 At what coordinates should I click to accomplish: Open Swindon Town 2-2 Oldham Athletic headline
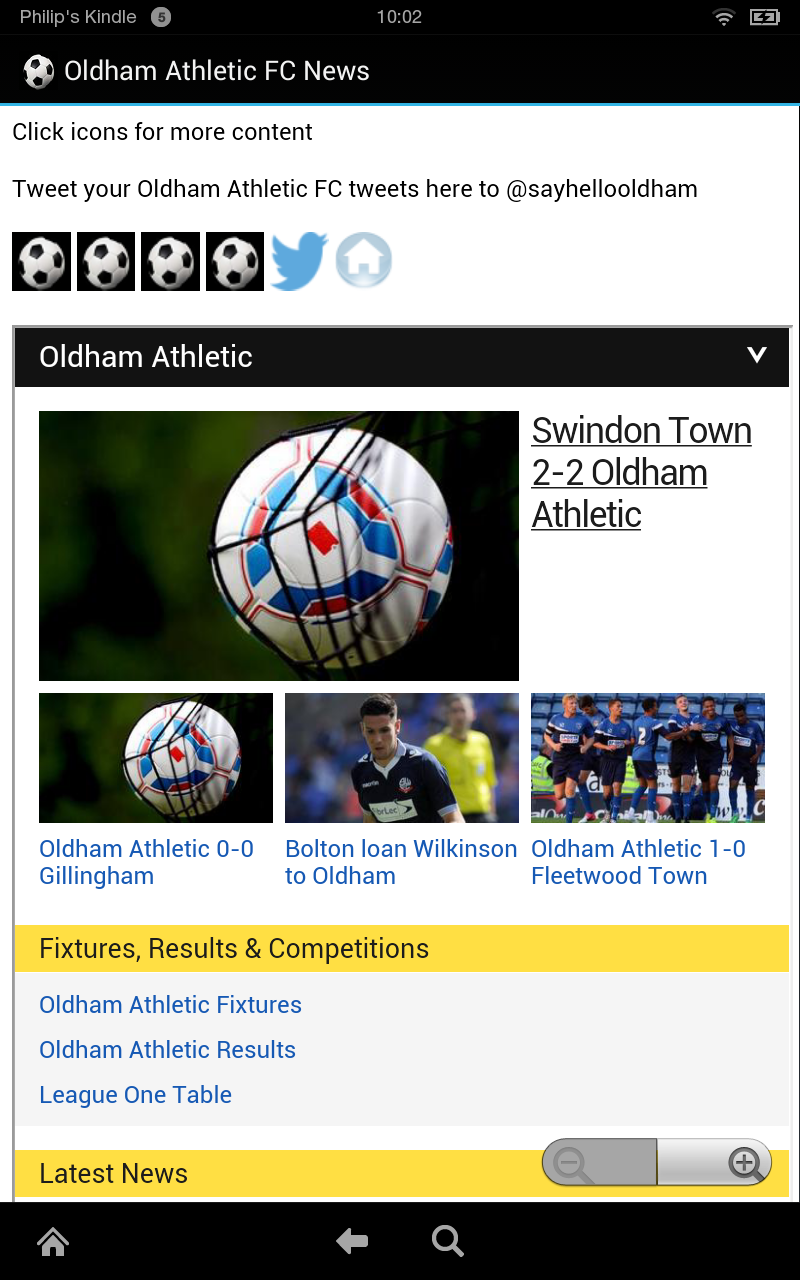tap(640, 472)
